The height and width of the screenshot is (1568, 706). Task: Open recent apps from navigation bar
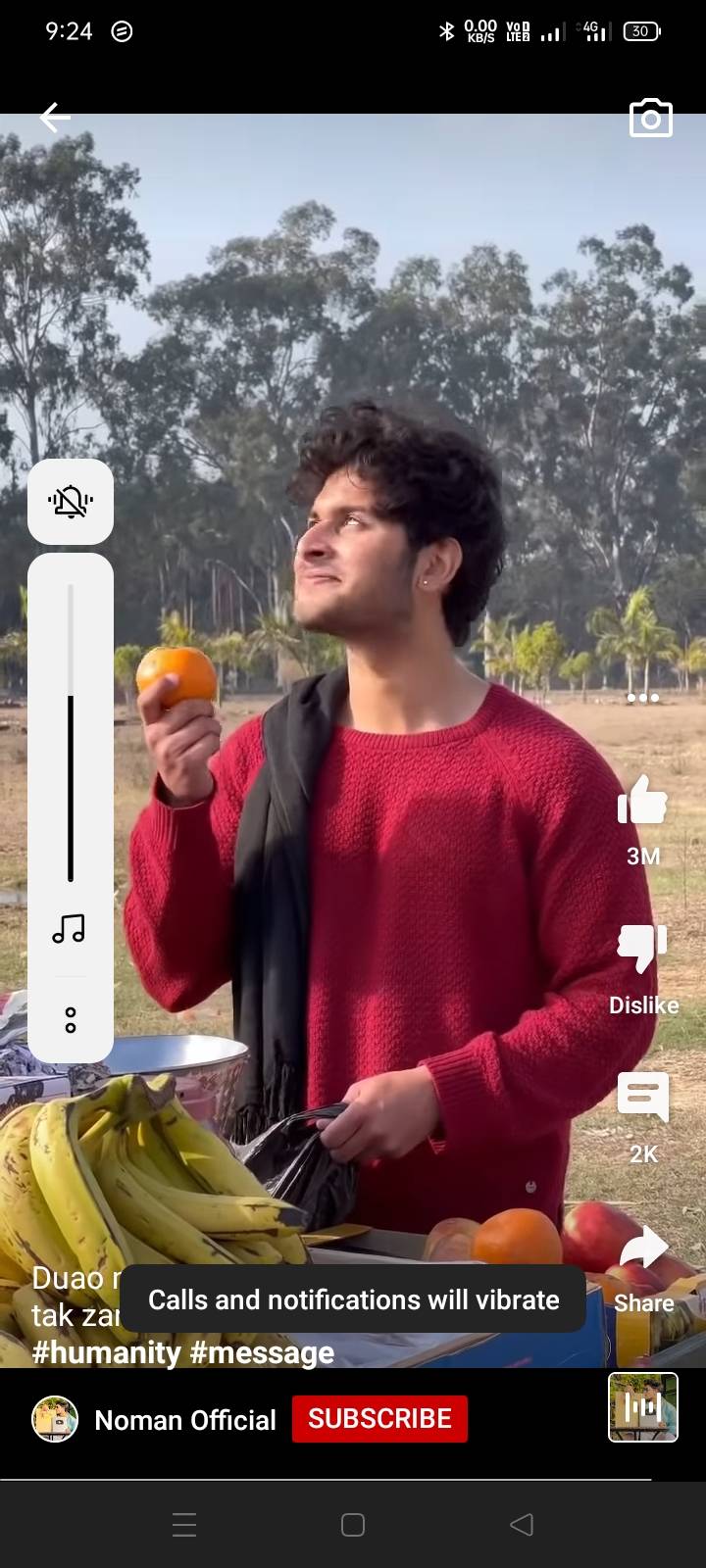pos(184,1525)
